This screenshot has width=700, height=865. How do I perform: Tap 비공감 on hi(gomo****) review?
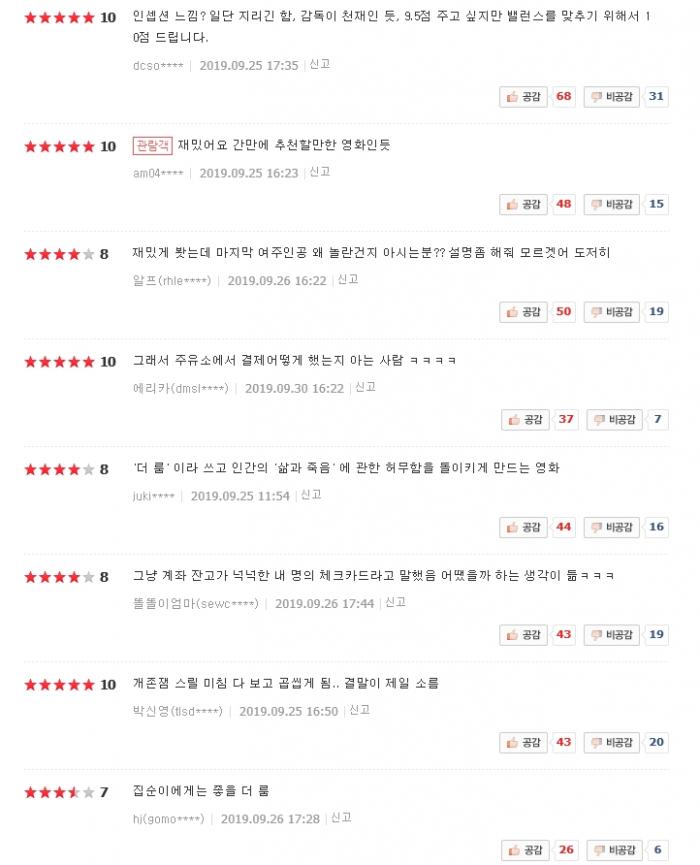pos(614,850)
